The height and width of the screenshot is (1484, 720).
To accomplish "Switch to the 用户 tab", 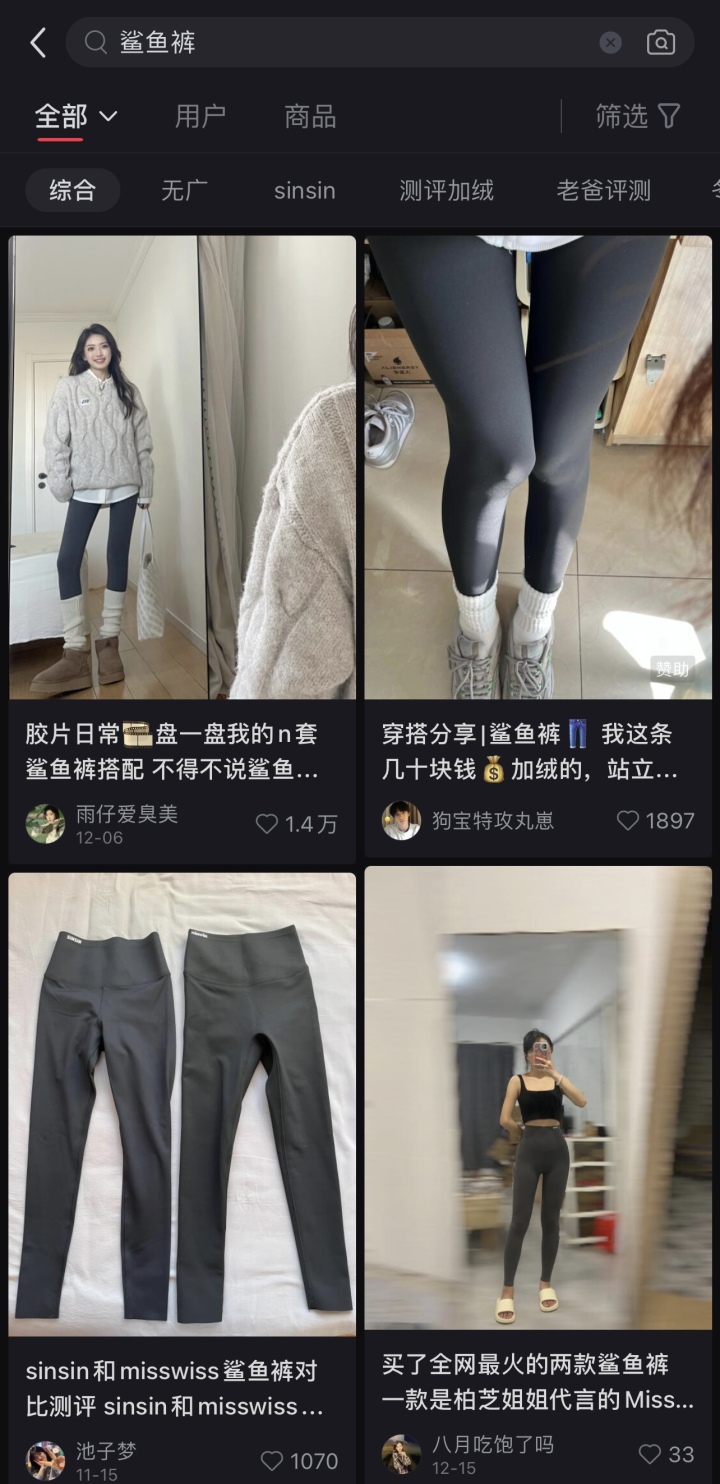I will click(200, 116).
